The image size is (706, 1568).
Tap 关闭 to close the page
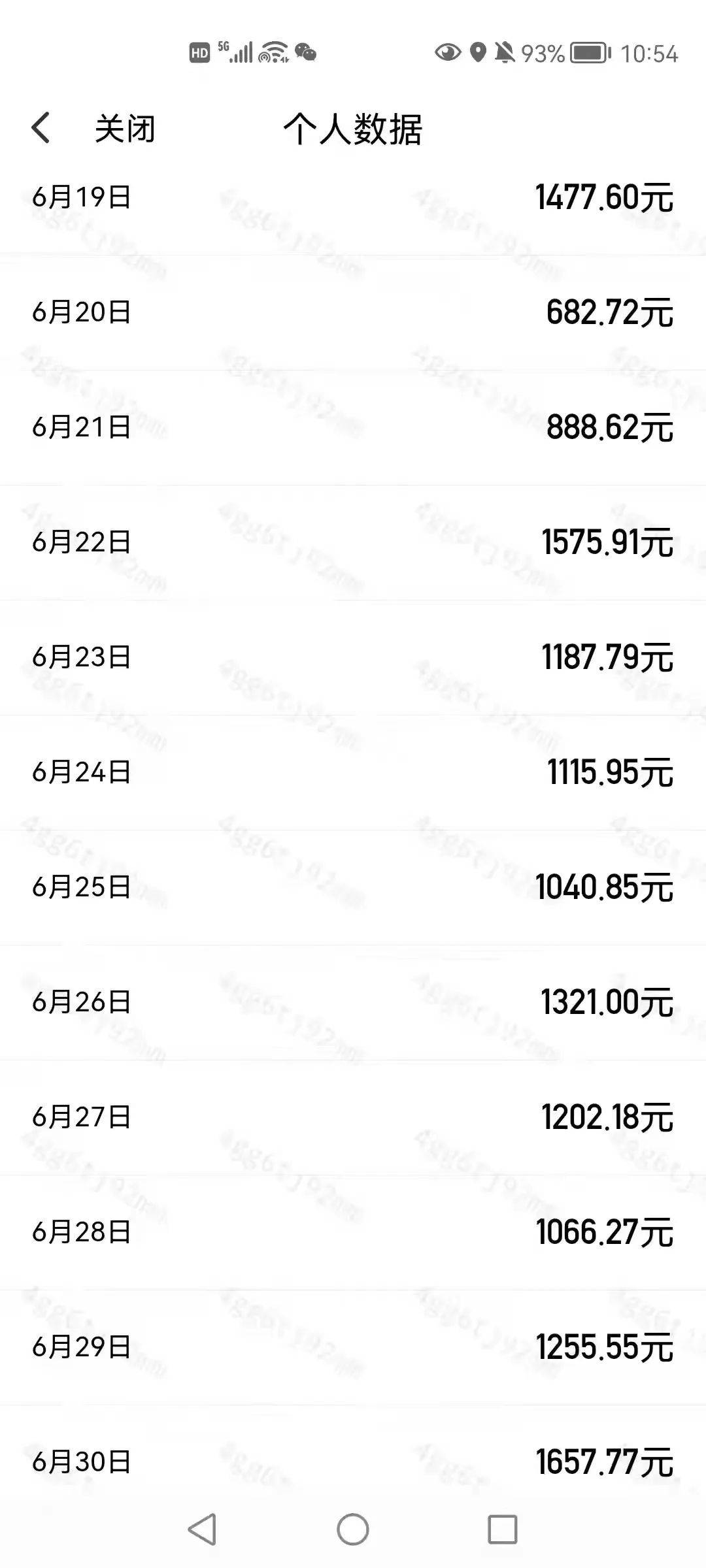124,129
